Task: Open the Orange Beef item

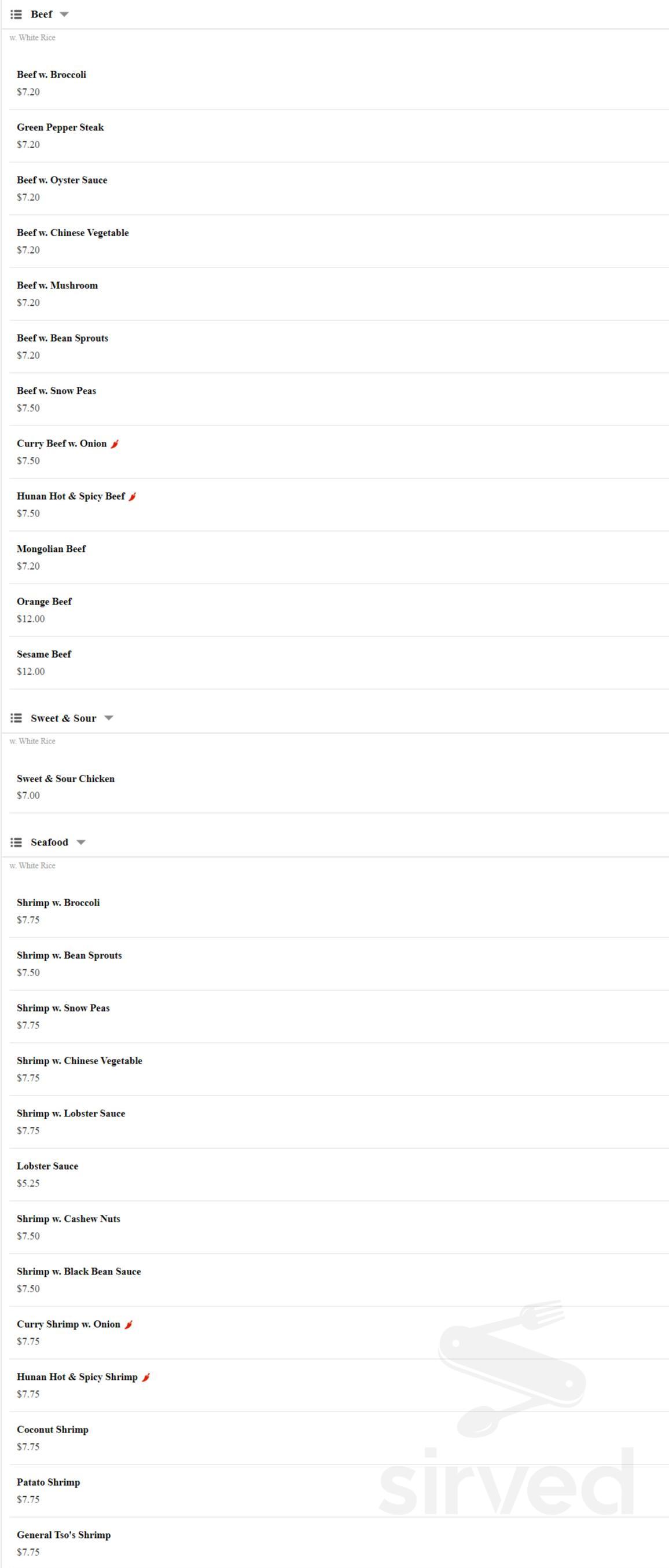Action: pyautogui.click(x=45, y=602)
